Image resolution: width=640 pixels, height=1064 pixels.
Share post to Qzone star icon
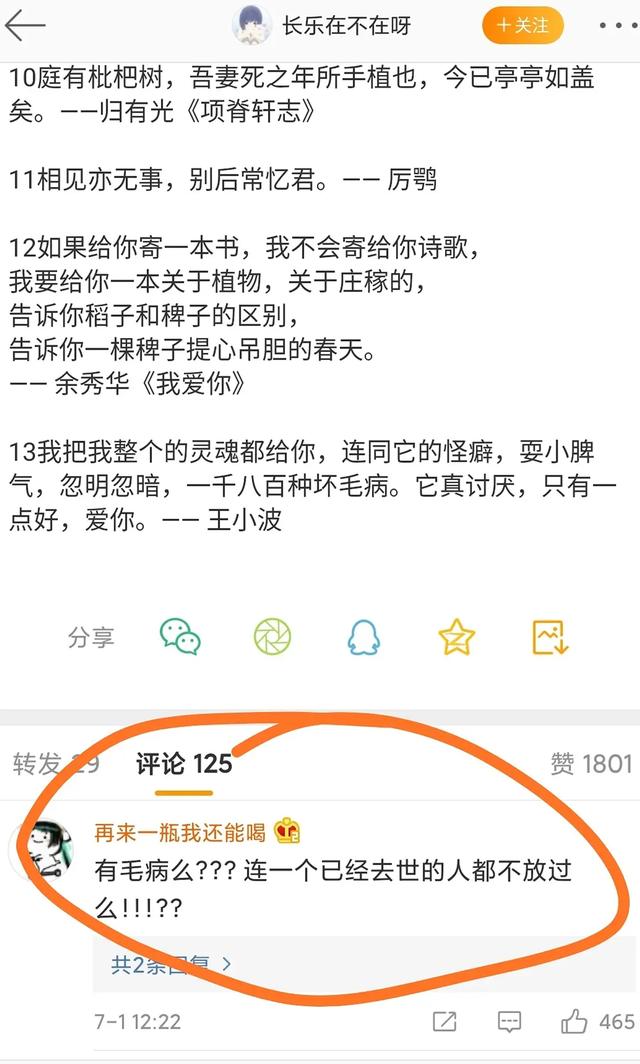tap(456, 637)
